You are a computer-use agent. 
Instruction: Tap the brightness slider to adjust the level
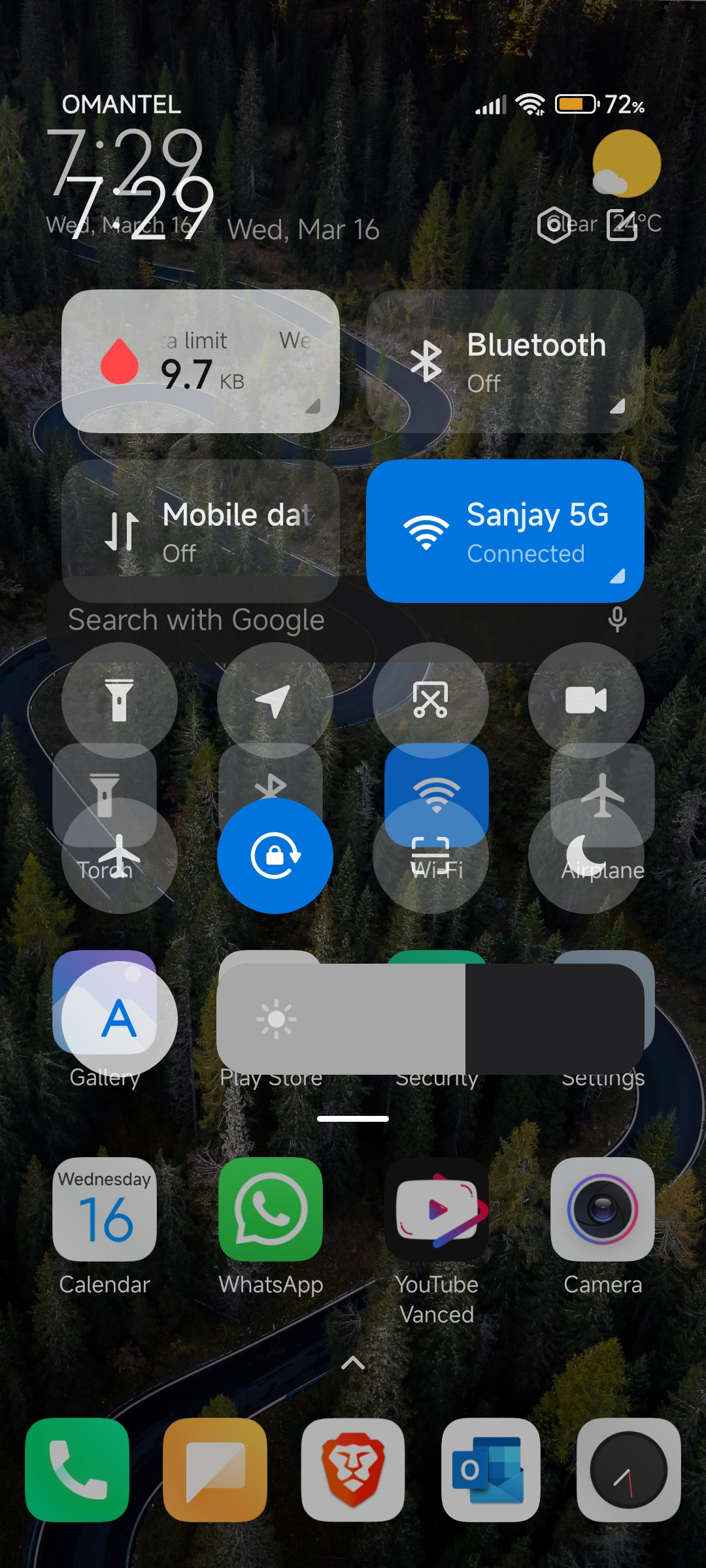(x=431, y=1019)
